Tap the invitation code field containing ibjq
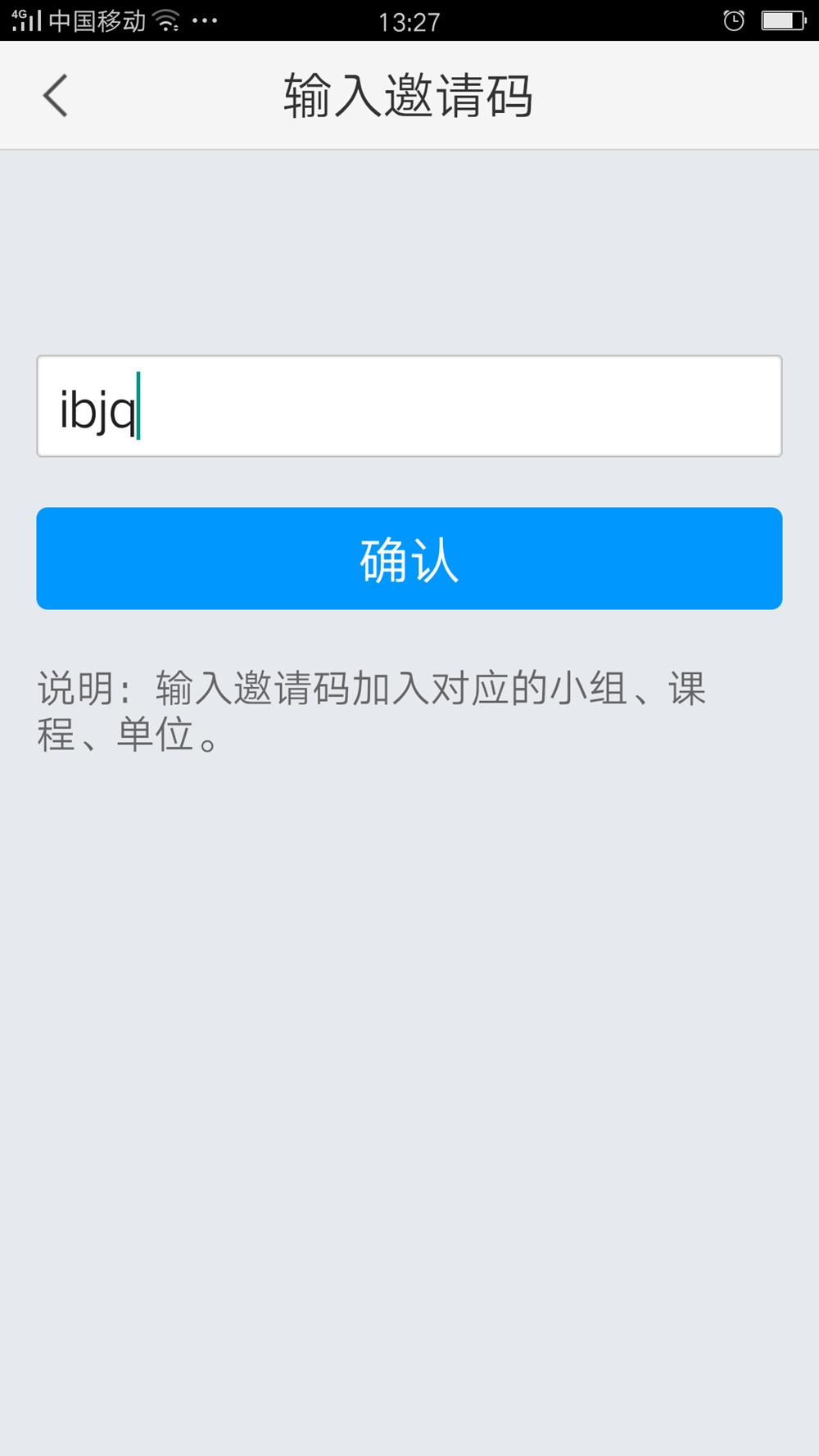This screenshot has height=1456, width=819. (x=409, y=406)
